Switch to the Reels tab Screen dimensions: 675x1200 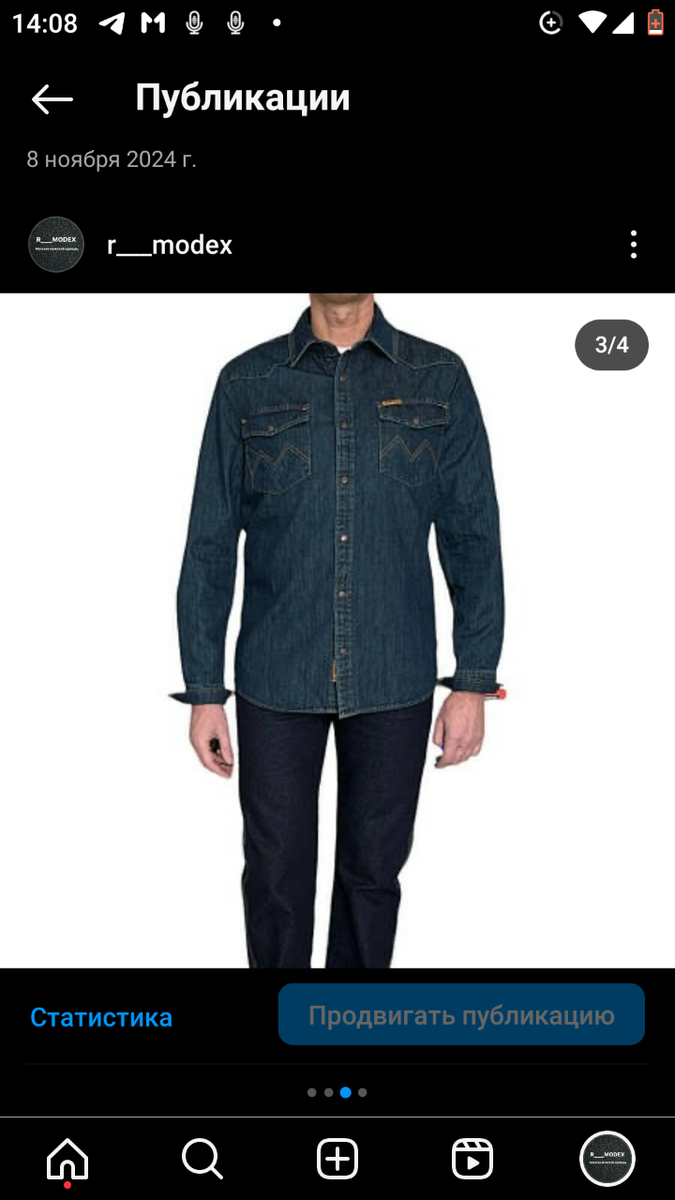click(472, 1159)
